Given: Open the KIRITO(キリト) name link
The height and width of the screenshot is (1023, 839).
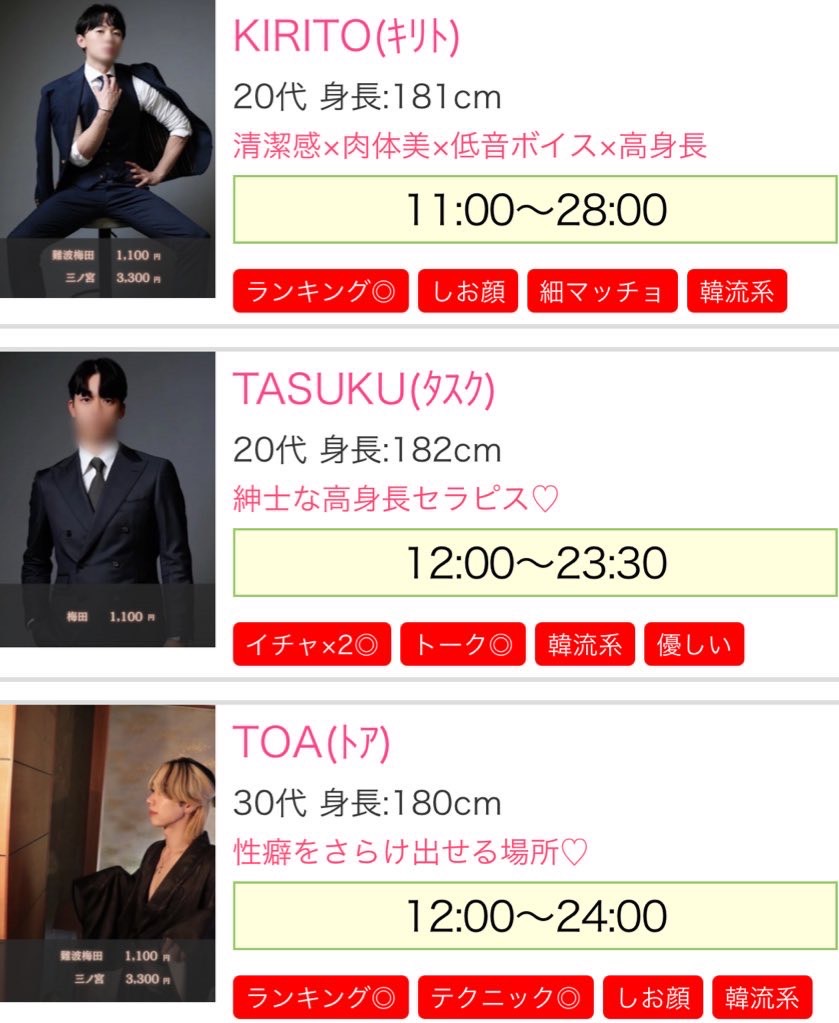Looking at the screenshot, I should (346, 37).
